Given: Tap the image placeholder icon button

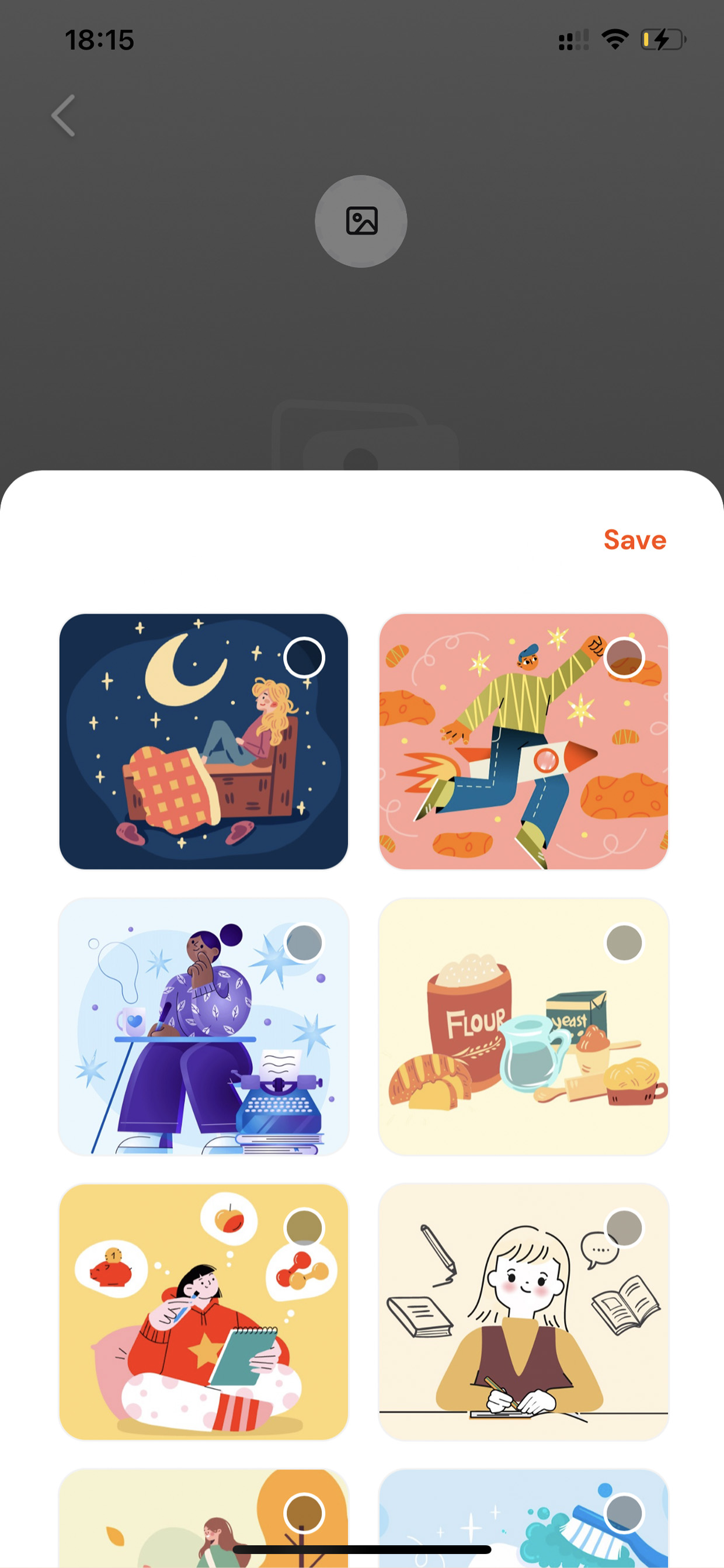Looking at the screenshot, I should (x=361, y=221).
